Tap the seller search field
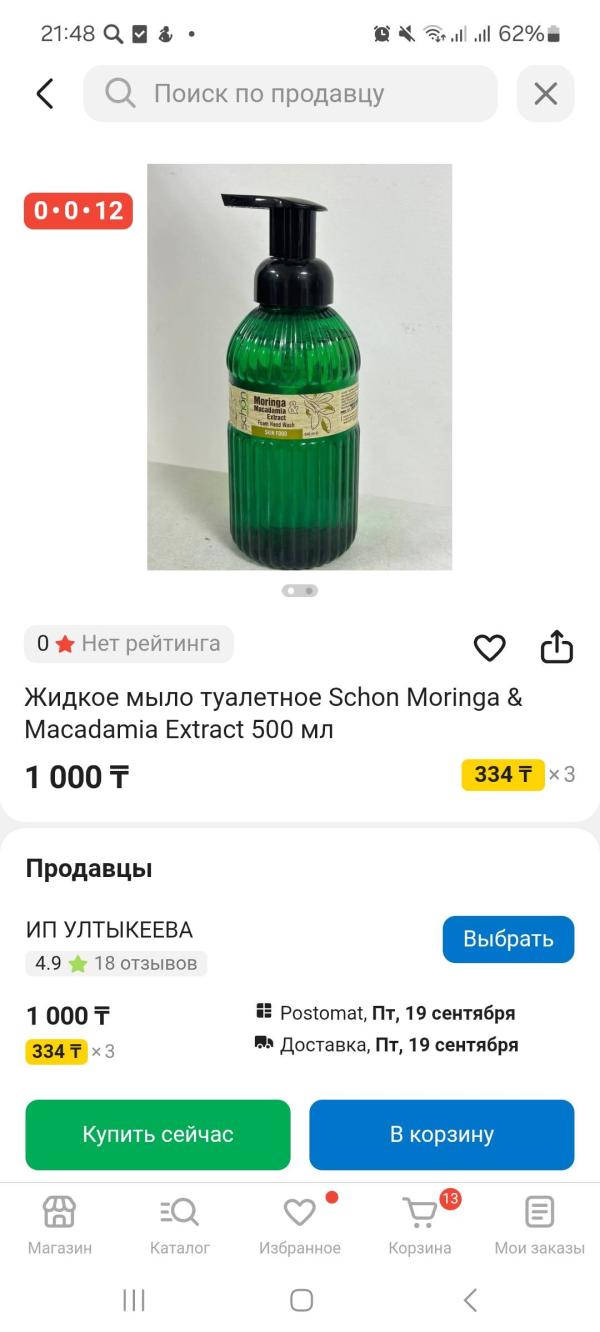 (x=290, y=94)
